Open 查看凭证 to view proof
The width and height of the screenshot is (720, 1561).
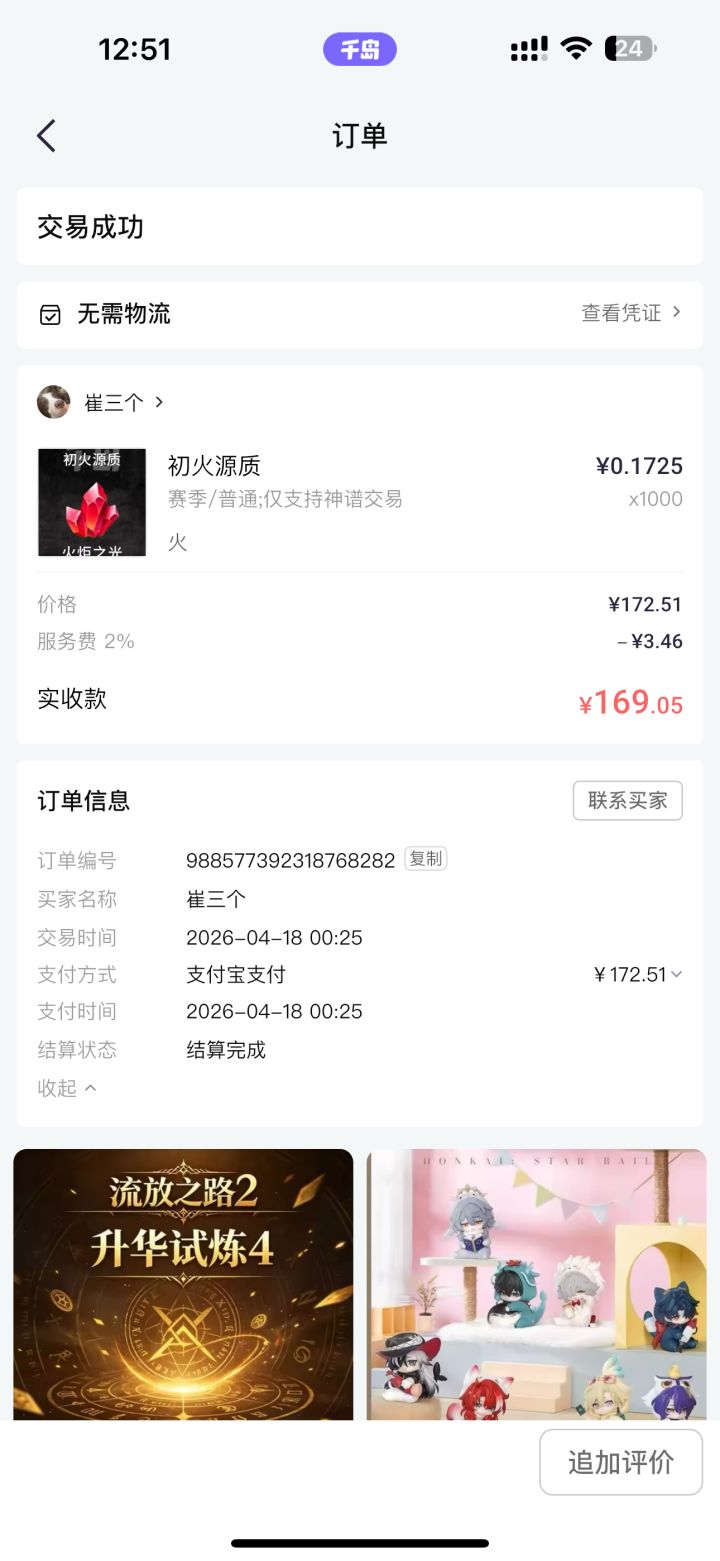tap(631, 313)
